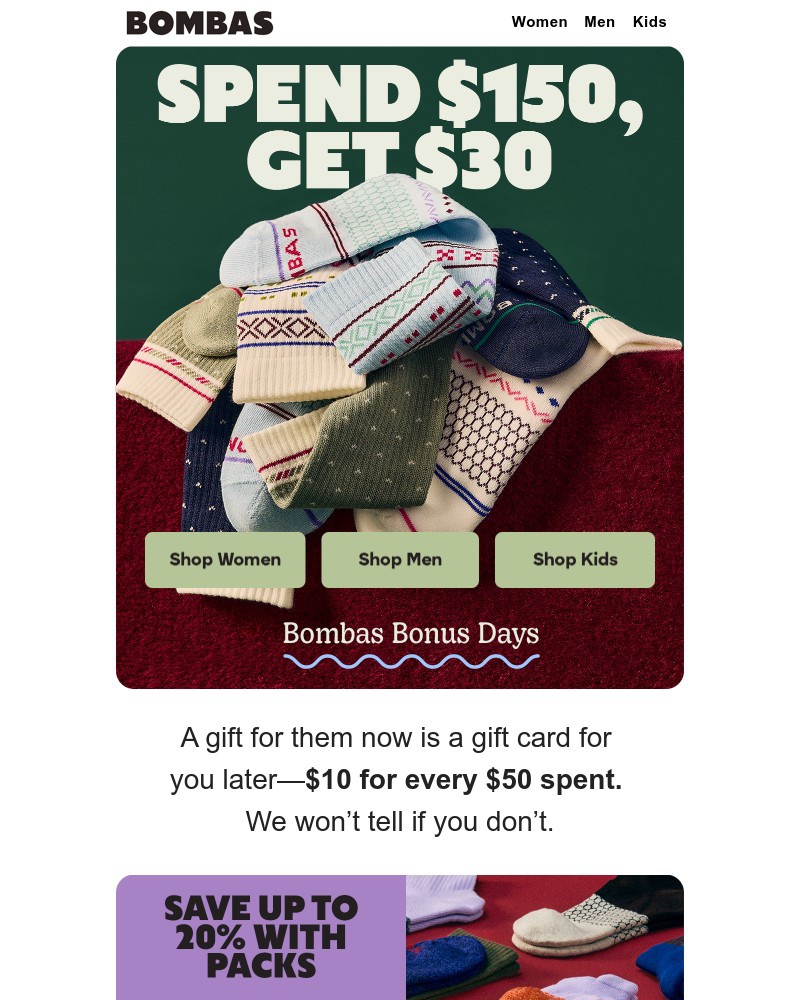The height and width of the screenshot is (1000, 800).
Task: Click the Shop Kids button
Action: pyautogui.click(x=575, y=560)
